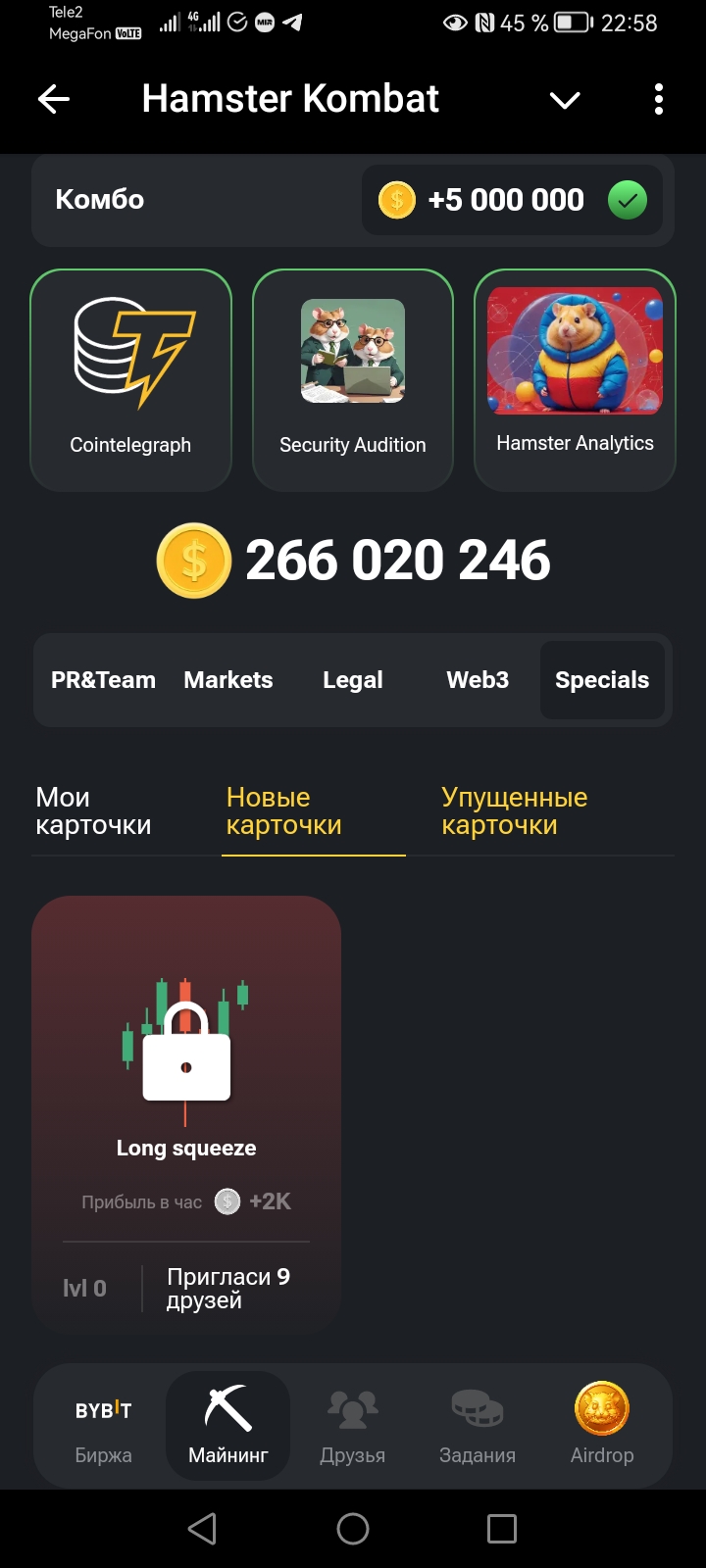Viewport: 706px width, 1568px height.
Task: Switch to the Markets category
Action: pos(228,680)
